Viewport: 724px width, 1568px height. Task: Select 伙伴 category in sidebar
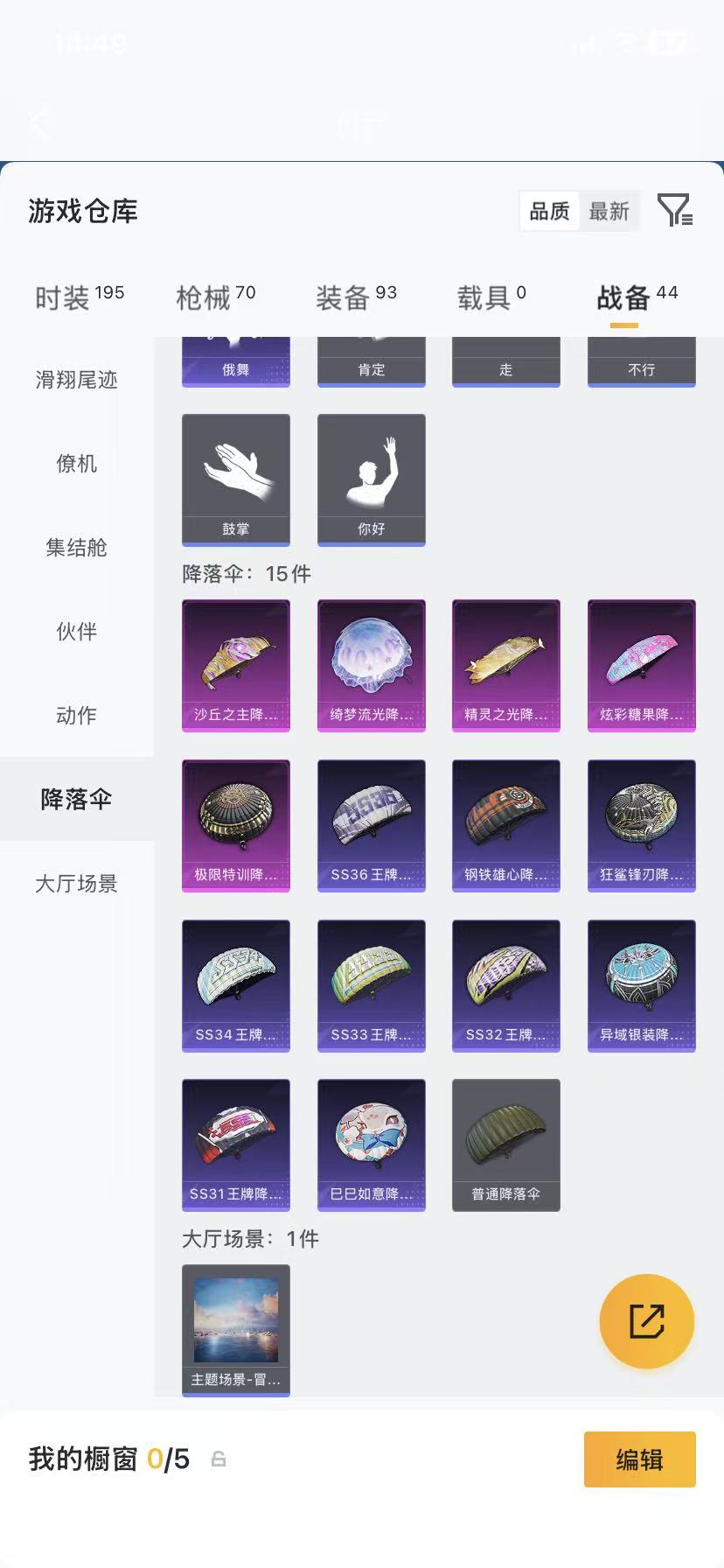click(77, 632)
